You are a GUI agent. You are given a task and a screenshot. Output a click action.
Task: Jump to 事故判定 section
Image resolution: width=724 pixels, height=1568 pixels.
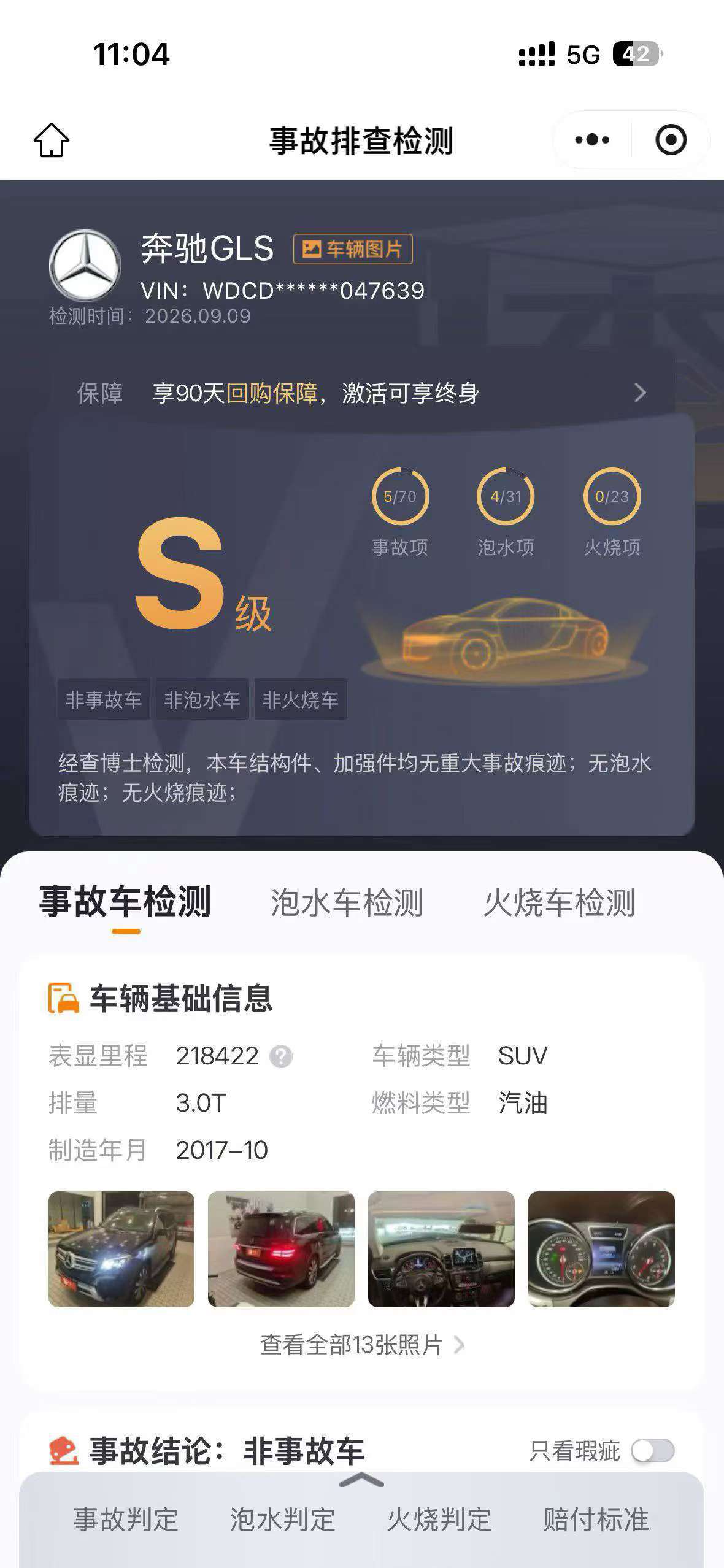click(126, 1520)
